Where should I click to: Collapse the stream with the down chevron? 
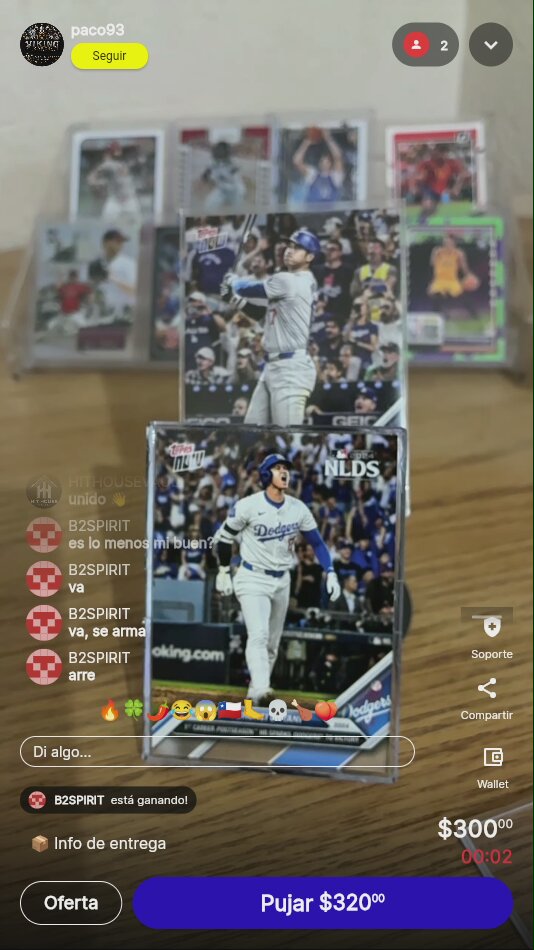(491, 45)
